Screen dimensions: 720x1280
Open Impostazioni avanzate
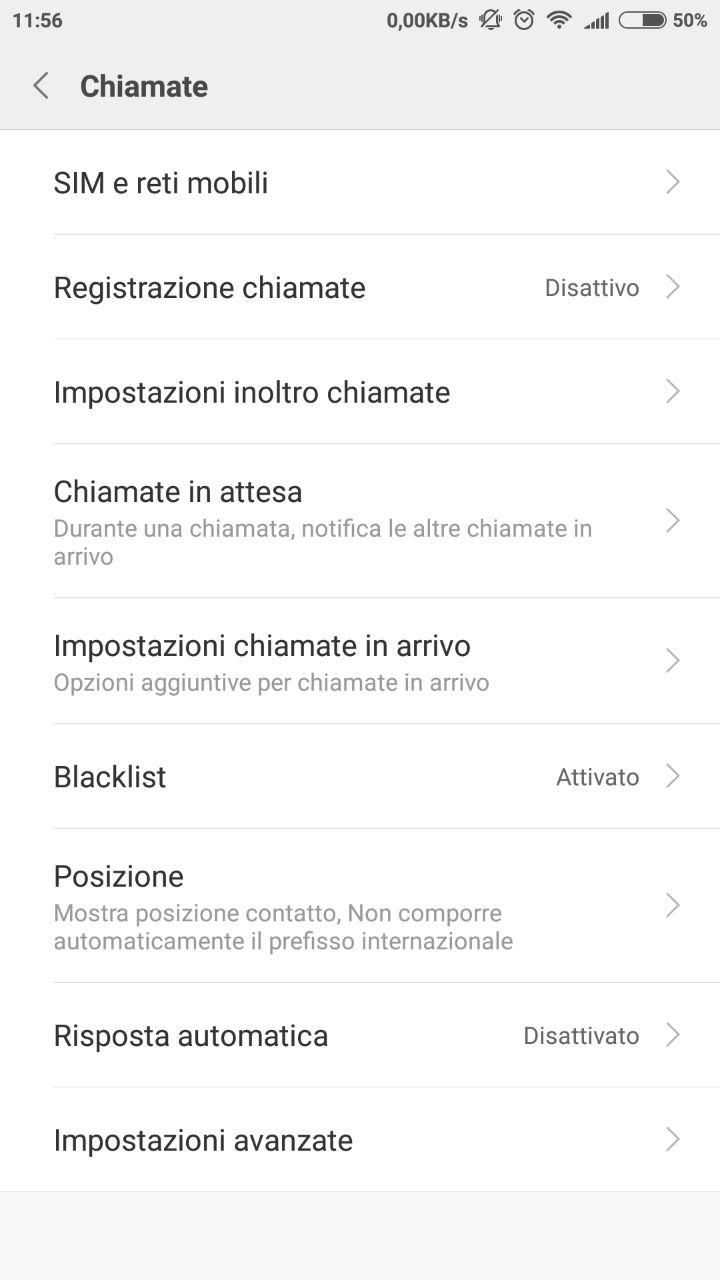(x=360, y=1139)
